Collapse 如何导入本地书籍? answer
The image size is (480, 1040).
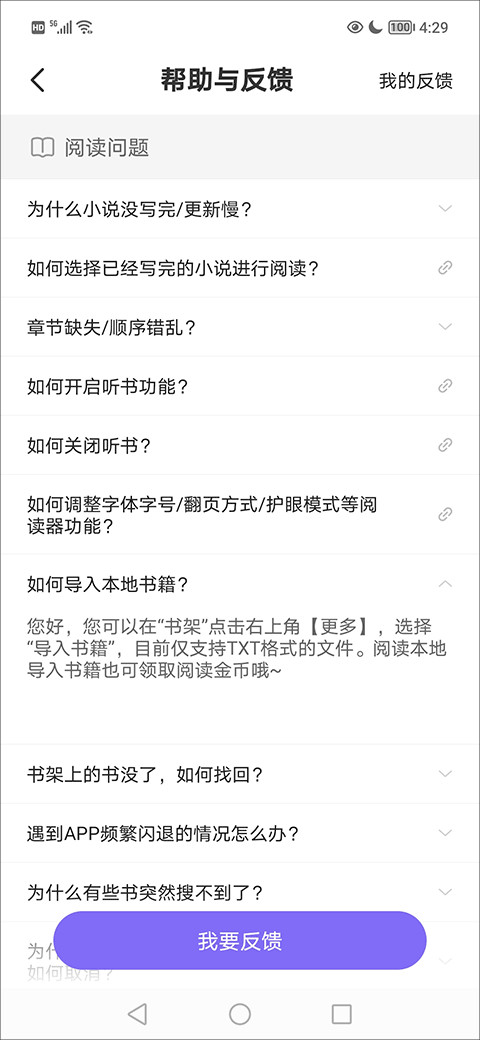pos(240,584)
